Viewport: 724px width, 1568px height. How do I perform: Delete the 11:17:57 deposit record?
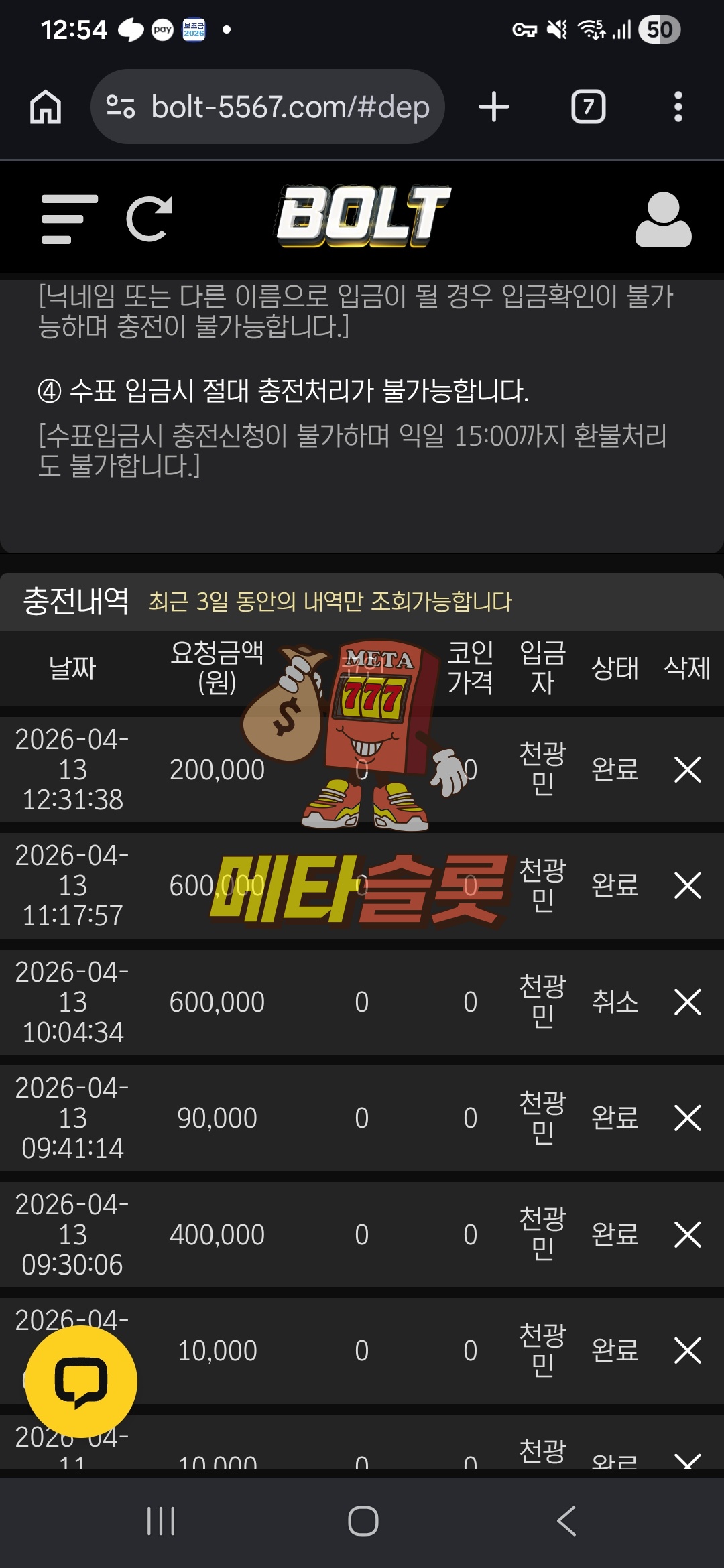click(x=687, y=885)
